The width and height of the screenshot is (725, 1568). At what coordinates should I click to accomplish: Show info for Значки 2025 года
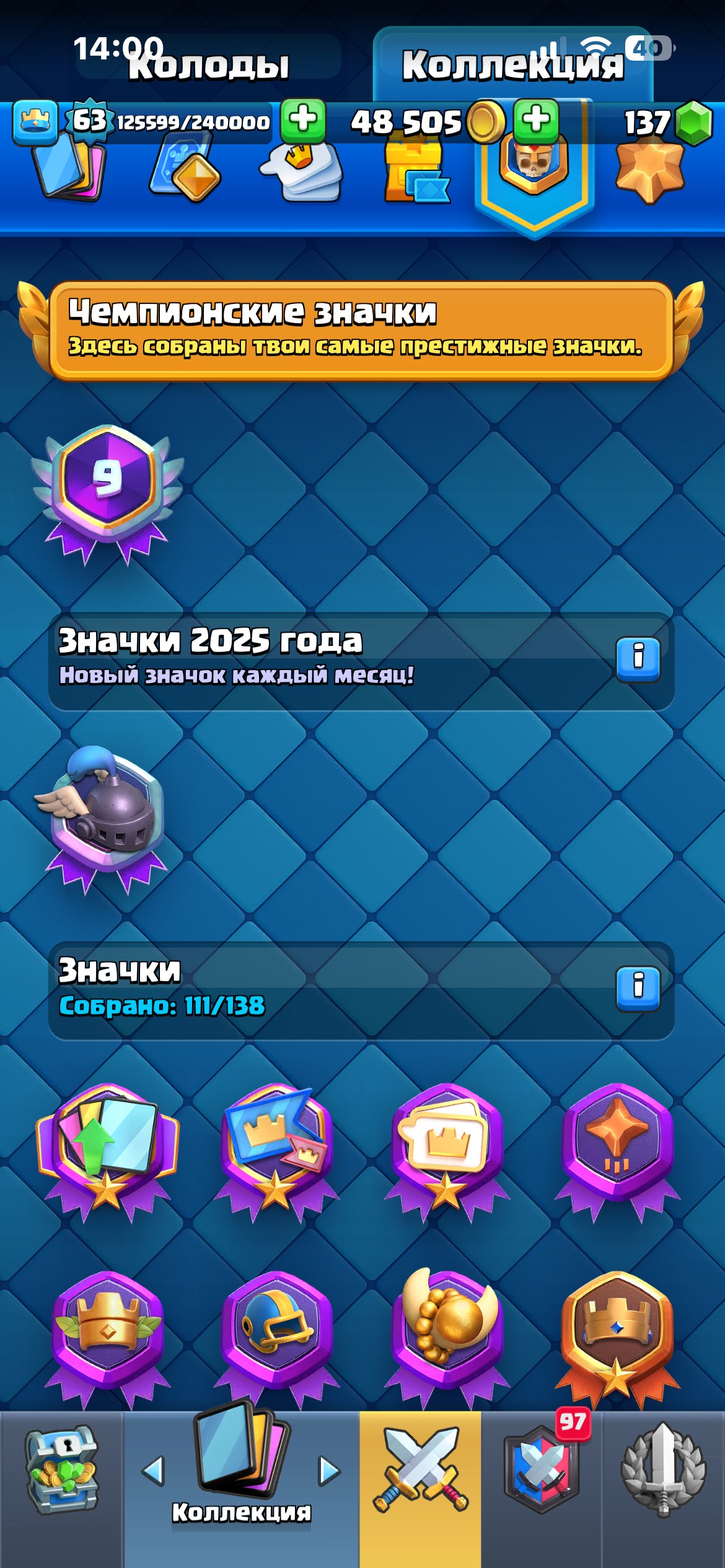[638, 659]
